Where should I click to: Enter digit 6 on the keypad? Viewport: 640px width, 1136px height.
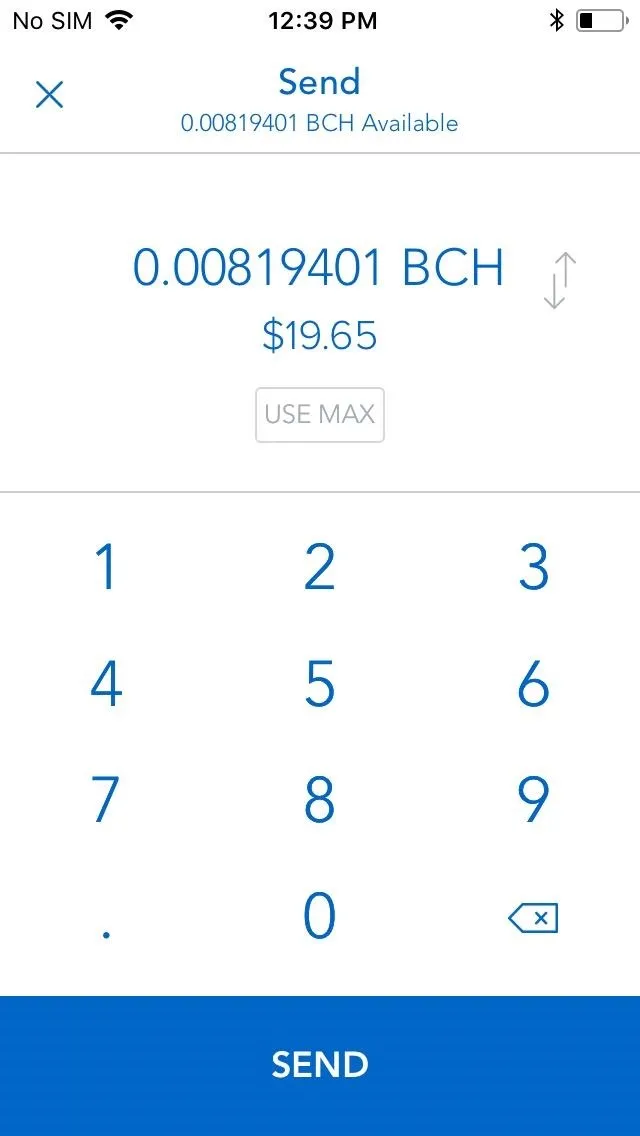[x=533, y=684]
